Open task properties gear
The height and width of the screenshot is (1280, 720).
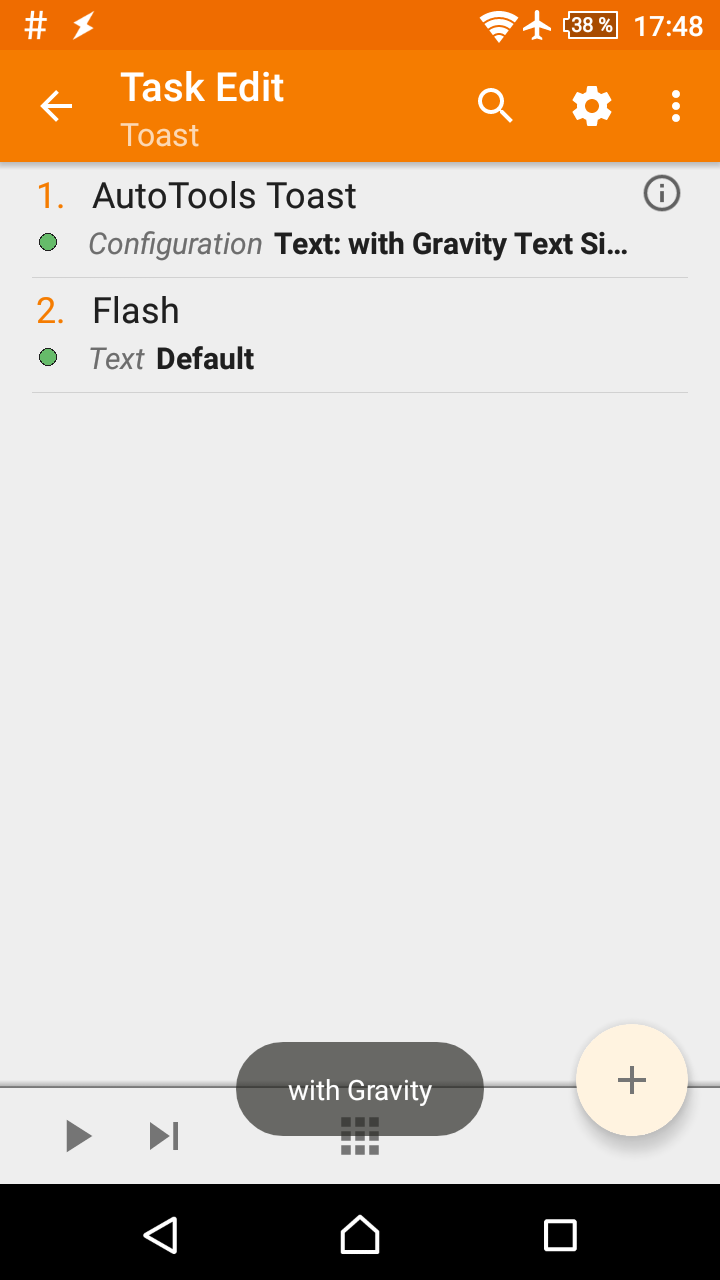[591, 106]
